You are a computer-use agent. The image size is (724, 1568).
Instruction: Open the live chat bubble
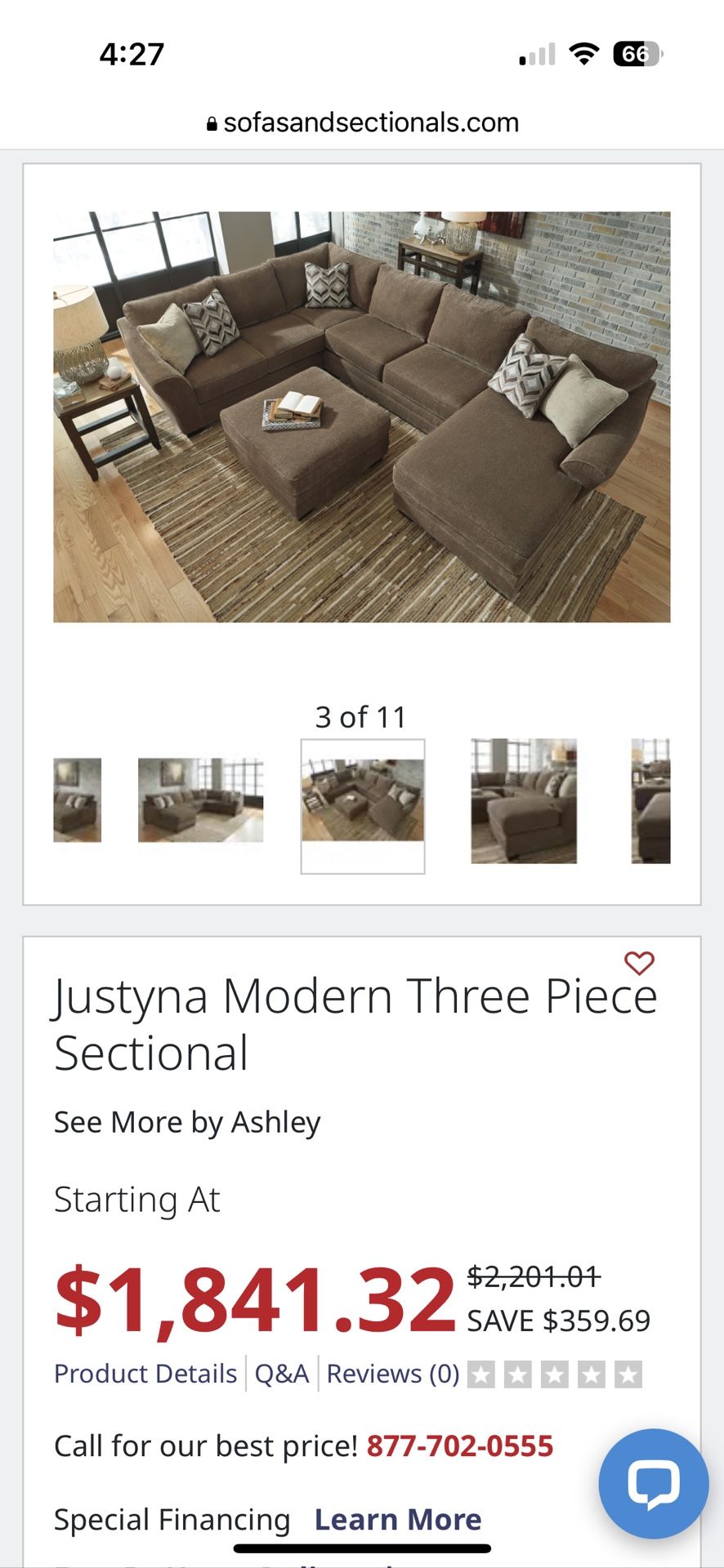pyautogui.click(x=654, y=1483)
